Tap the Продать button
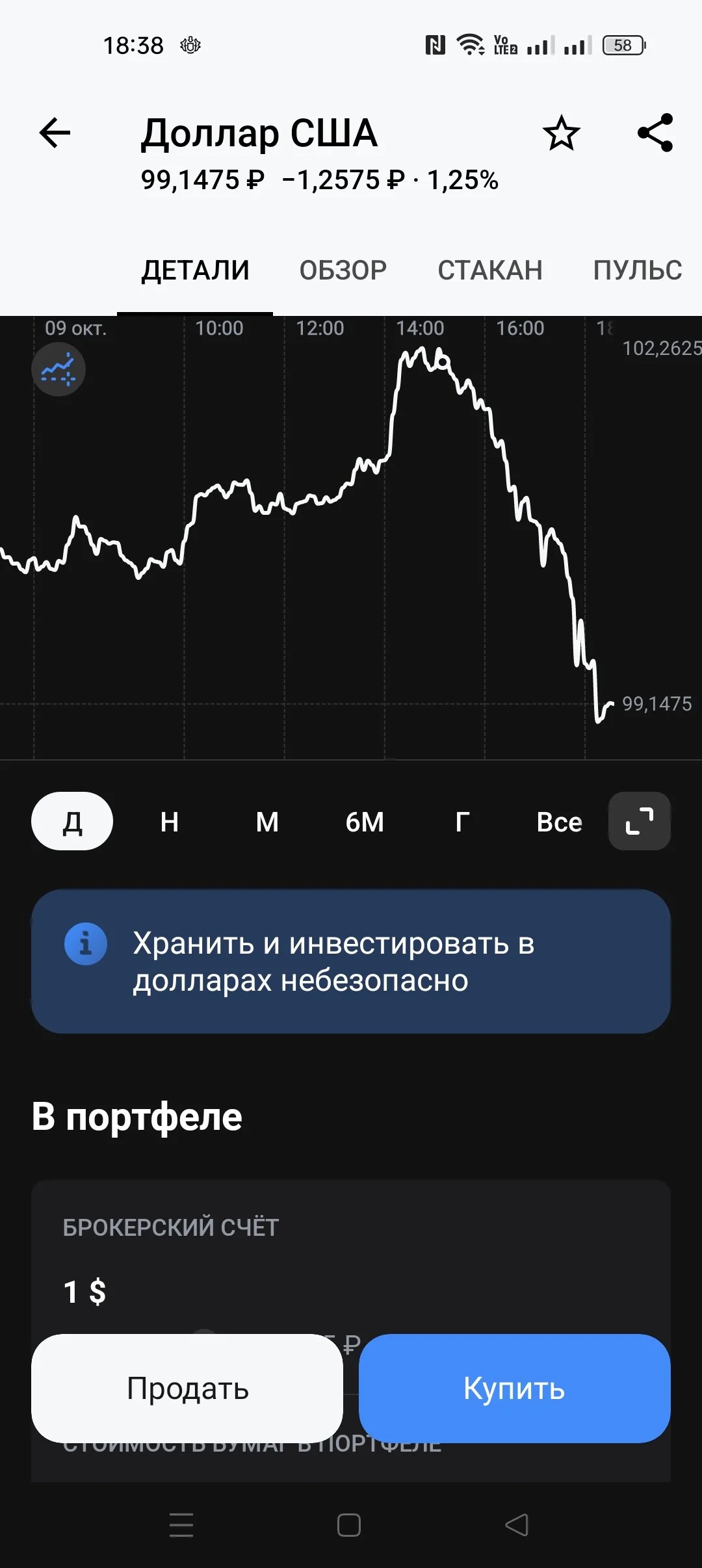The width and height of the screenshot is (702, 1568). pyautogui.click(x=187, y=1389)
